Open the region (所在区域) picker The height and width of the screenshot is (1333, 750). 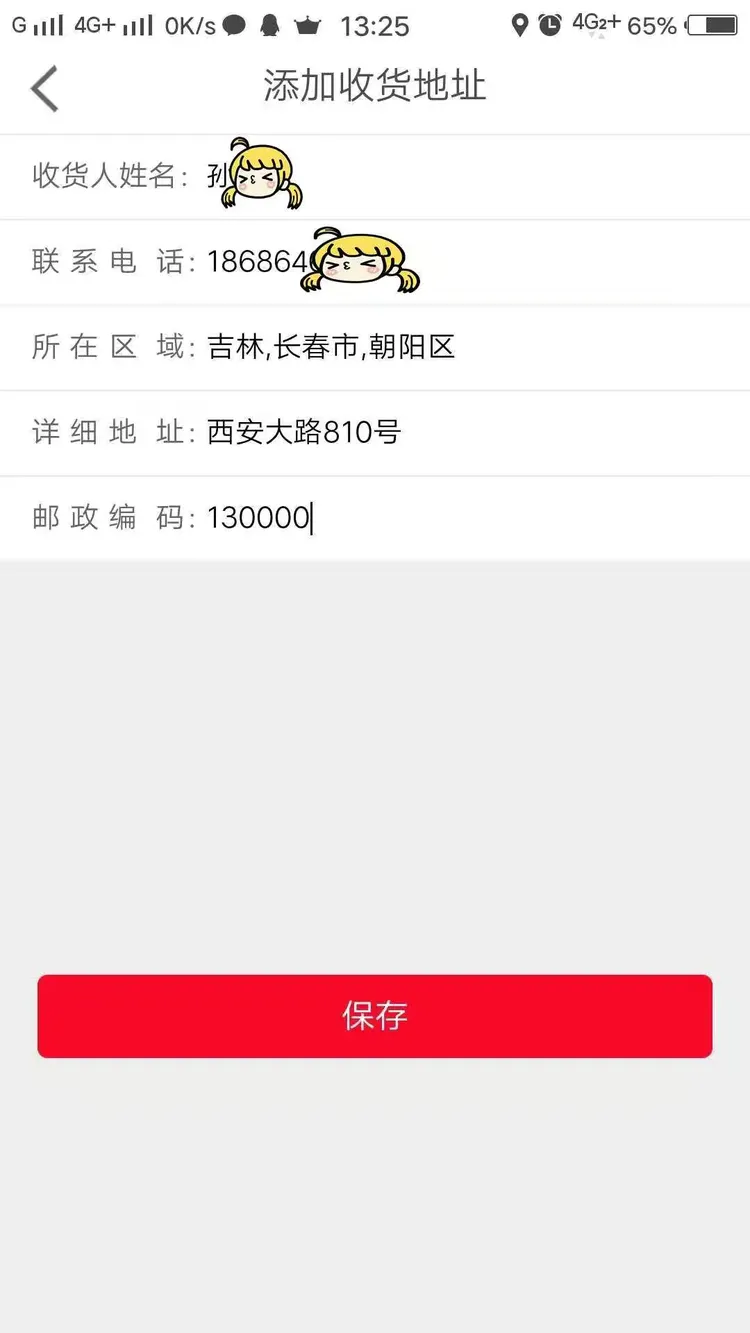375,347
